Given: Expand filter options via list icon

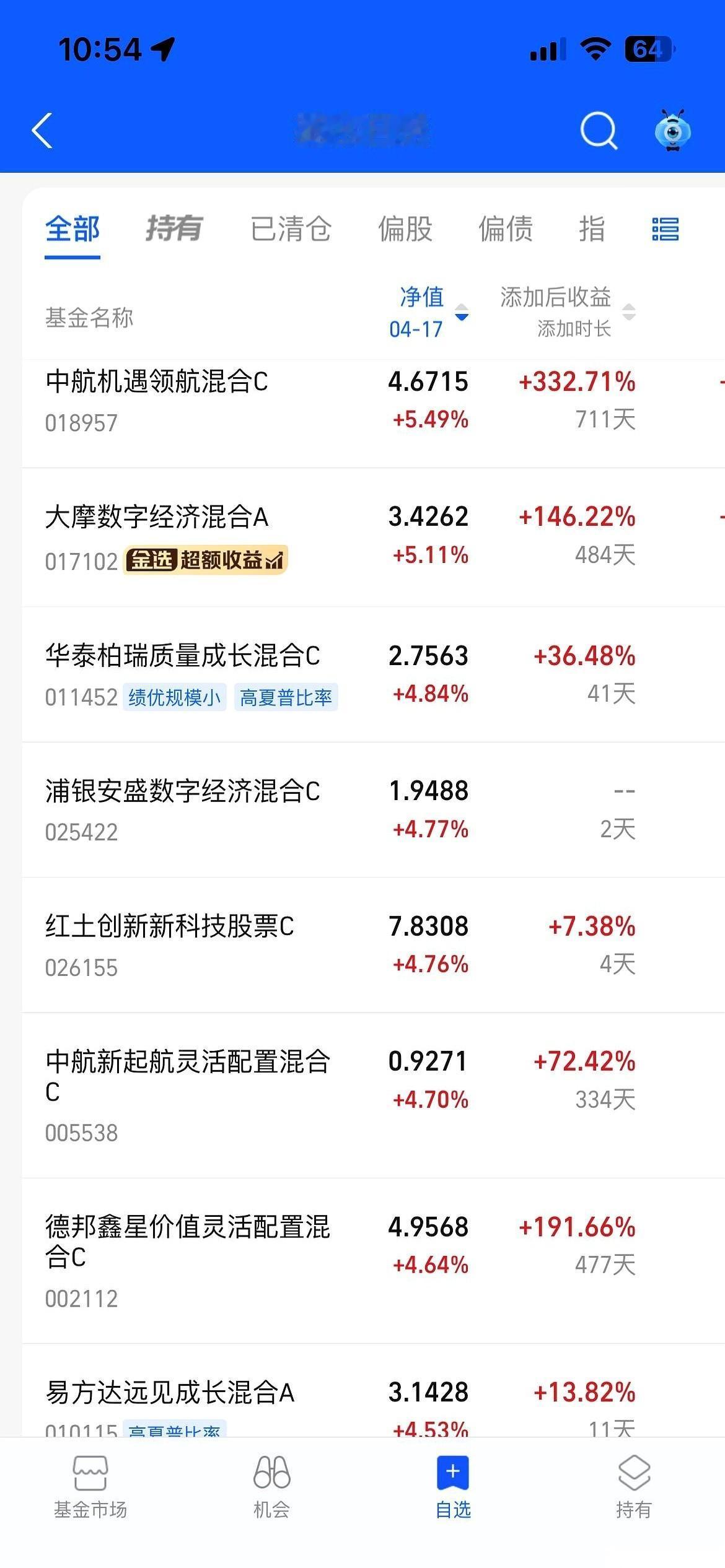Looking at the screenshot, I should [664, 229].
